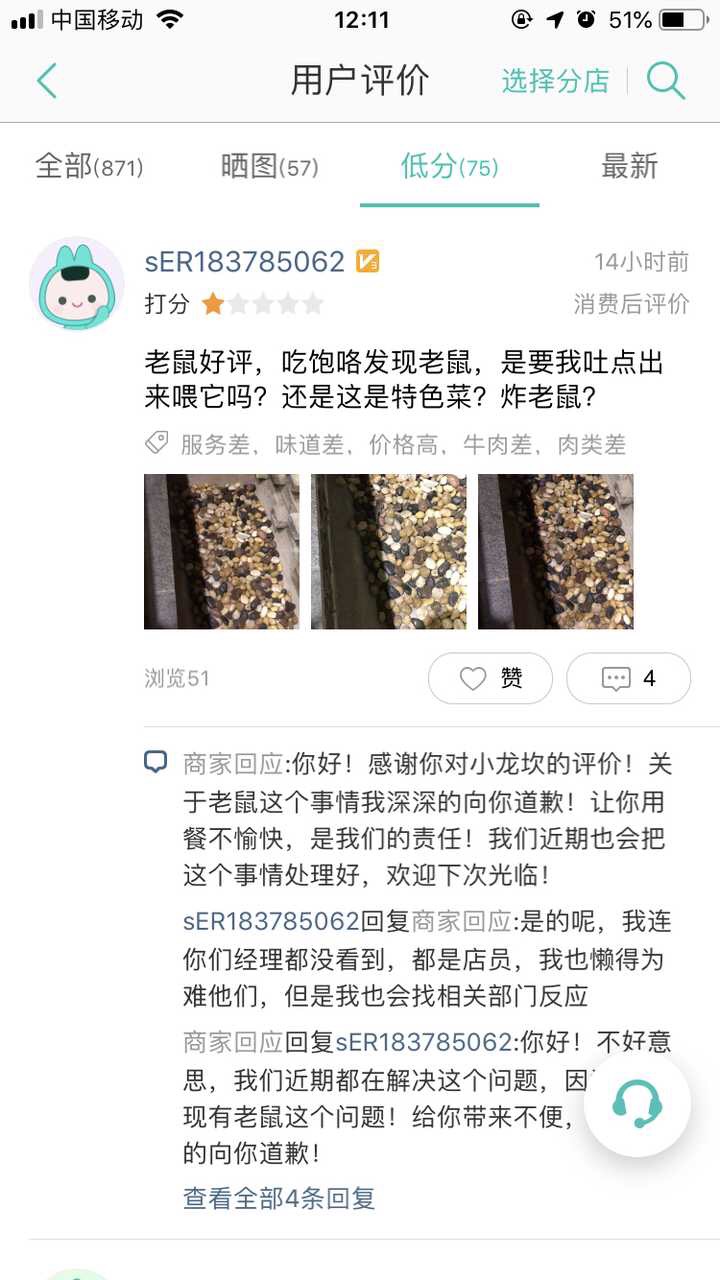Contact customer service via headset button
Screen dimensions: 720x1280
(x=637, y=1104)
